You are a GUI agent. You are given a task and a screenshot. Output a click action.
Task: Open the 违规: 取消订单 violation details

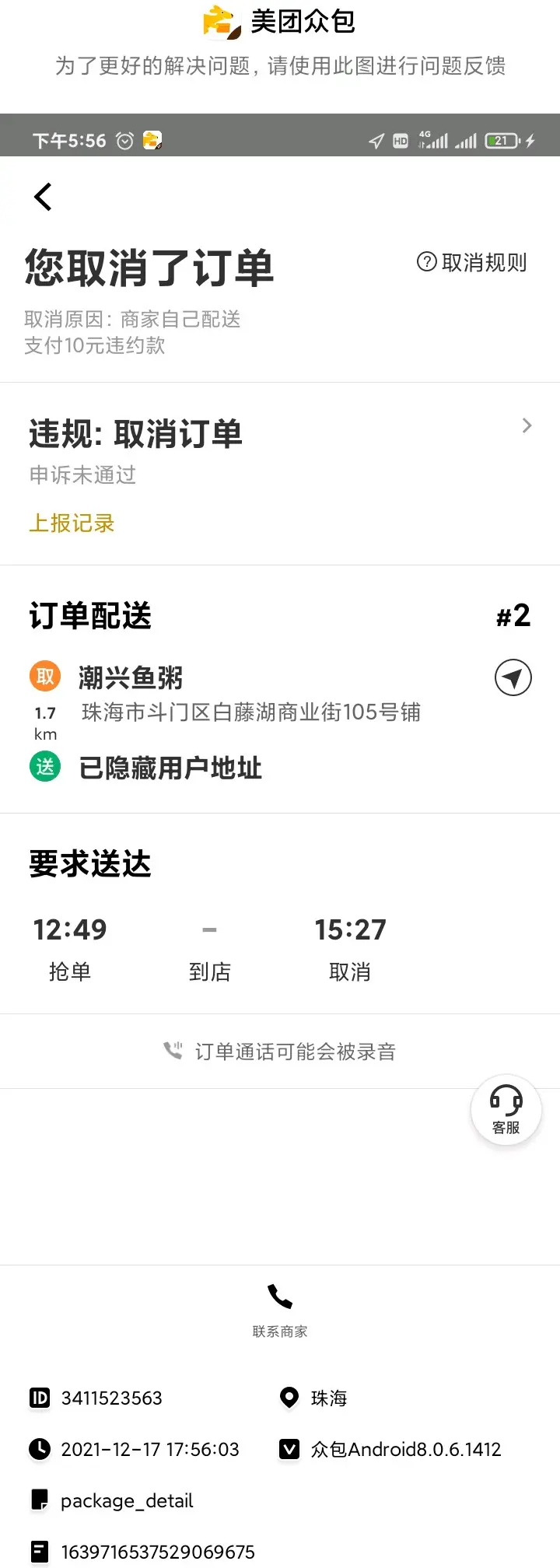[280, 434]
